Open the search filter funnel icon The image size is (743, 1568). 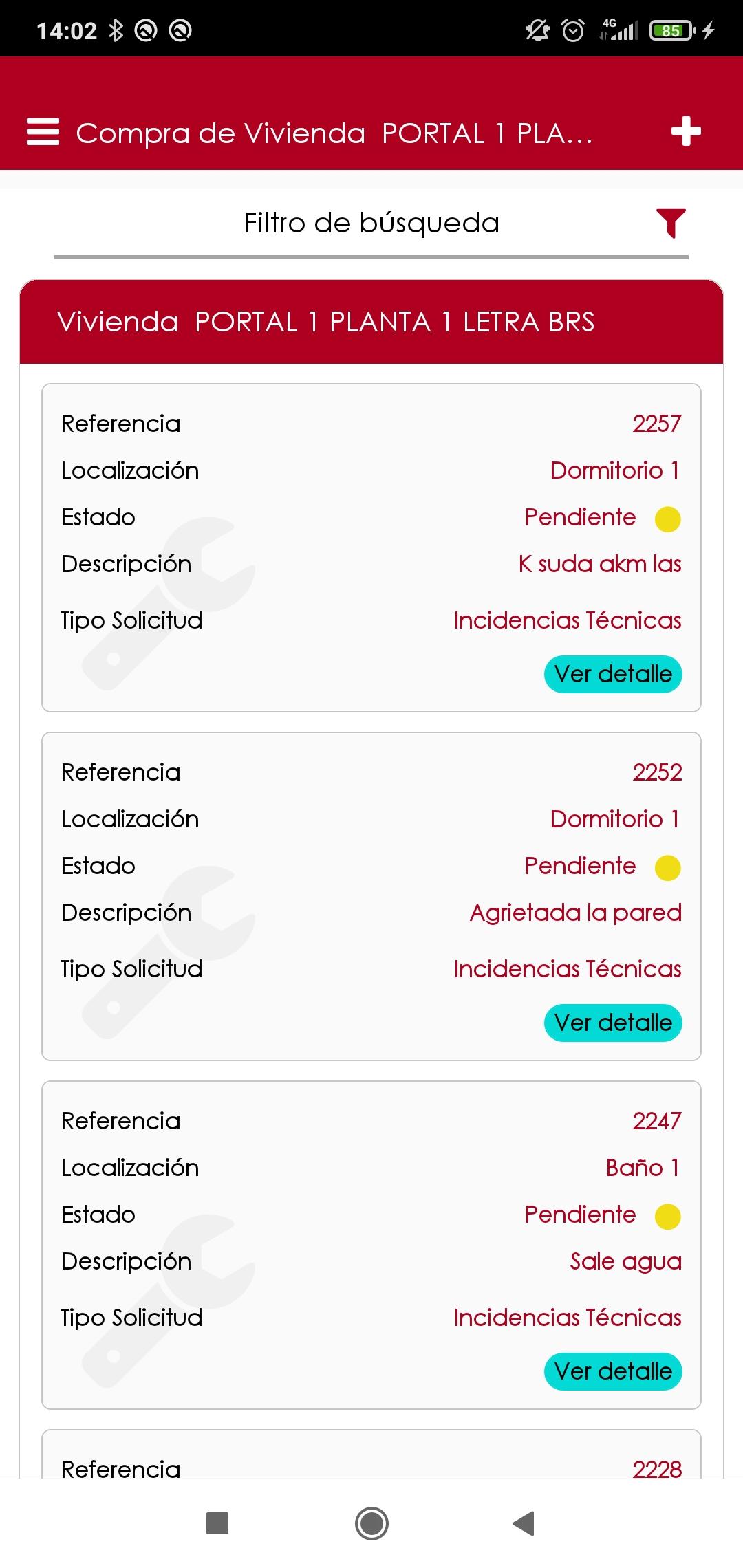click(671, 223)
